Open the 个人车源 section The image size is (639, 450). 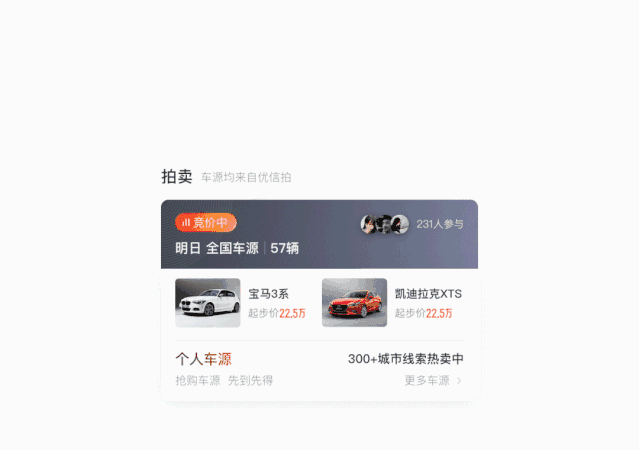click(x=203, y=359)
